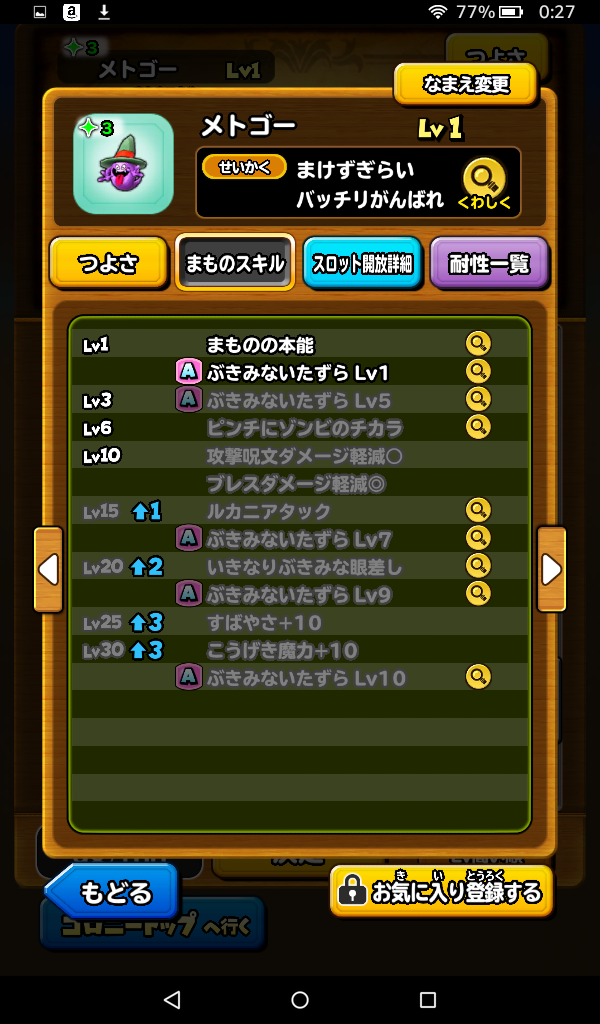600x1024 pixels.
Task: Select the まものスキル tab
Action: pyautogui.click(x=235, y=264)
